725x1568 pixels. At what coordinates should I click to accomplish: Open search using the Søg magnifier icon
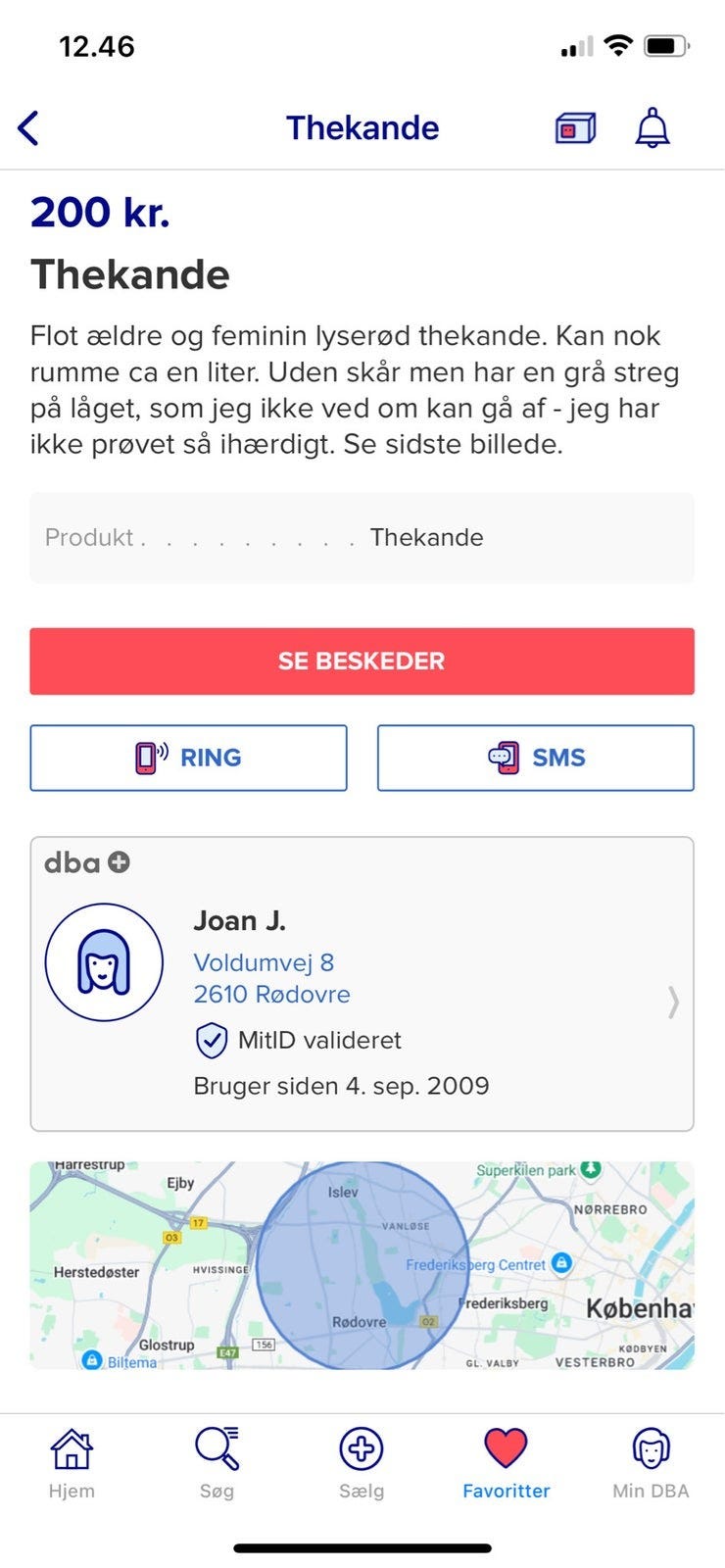point(216,1445)
